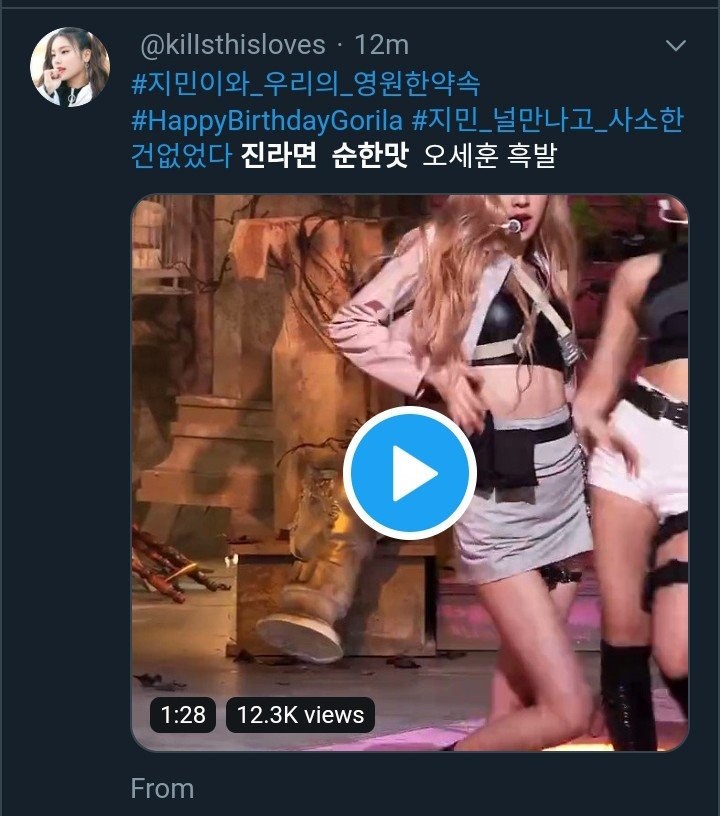Open the @killsthisloves profile avatar
The image size is (720, 816).
coord(69,67)
